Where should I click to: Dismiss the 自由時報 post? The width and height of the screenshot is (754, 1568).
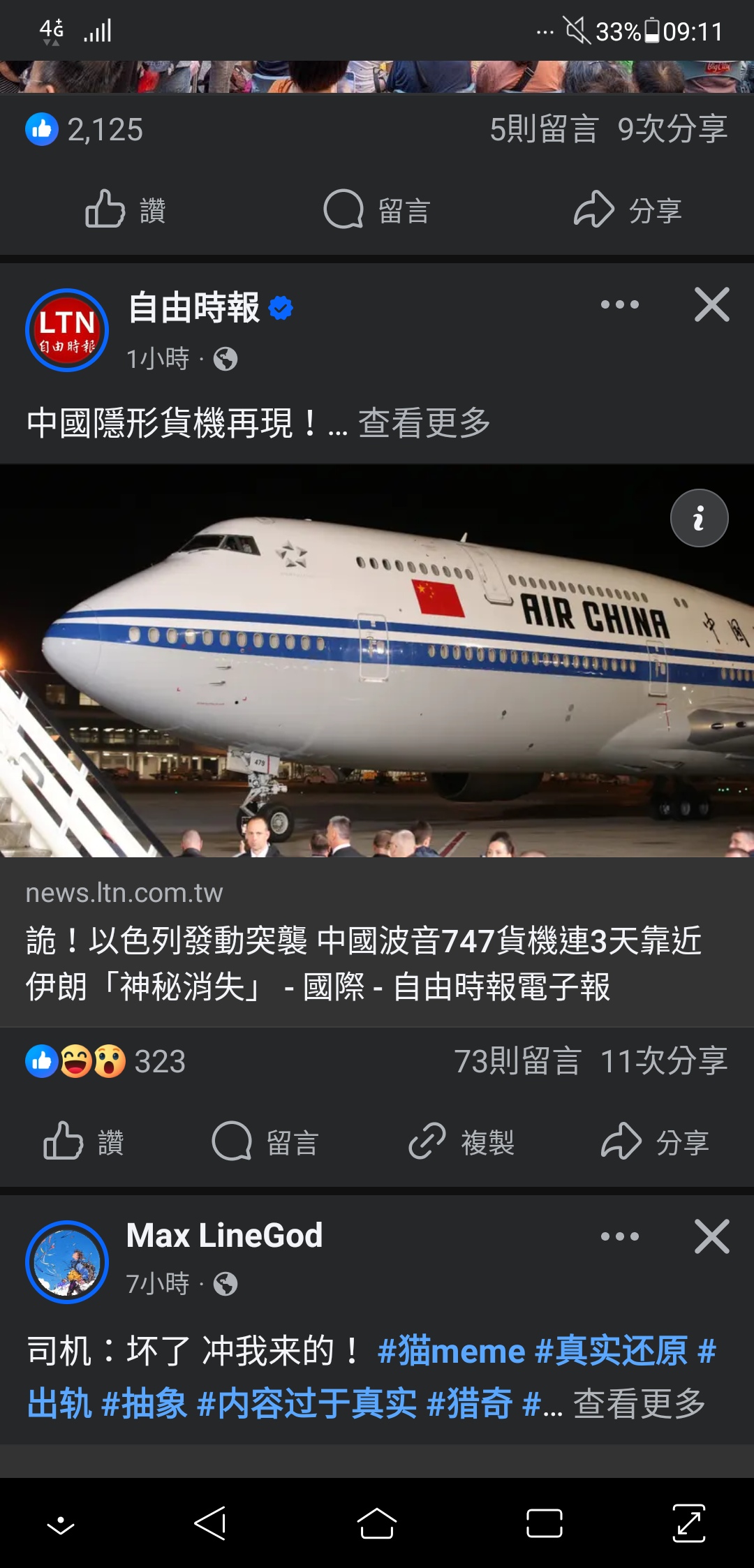pos(711,304)
